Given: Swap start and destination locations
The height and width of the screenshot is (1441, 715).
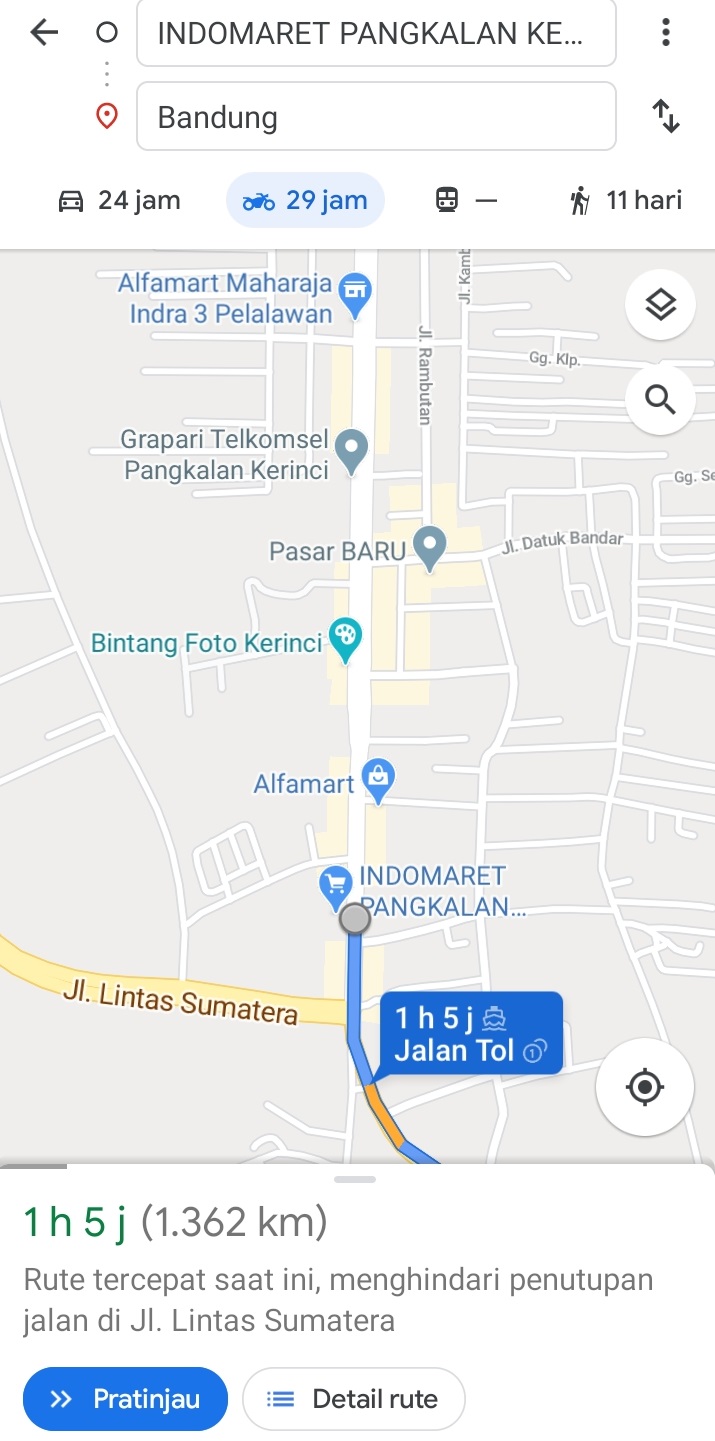Looking at the screenshot, I should pos(666,116).
